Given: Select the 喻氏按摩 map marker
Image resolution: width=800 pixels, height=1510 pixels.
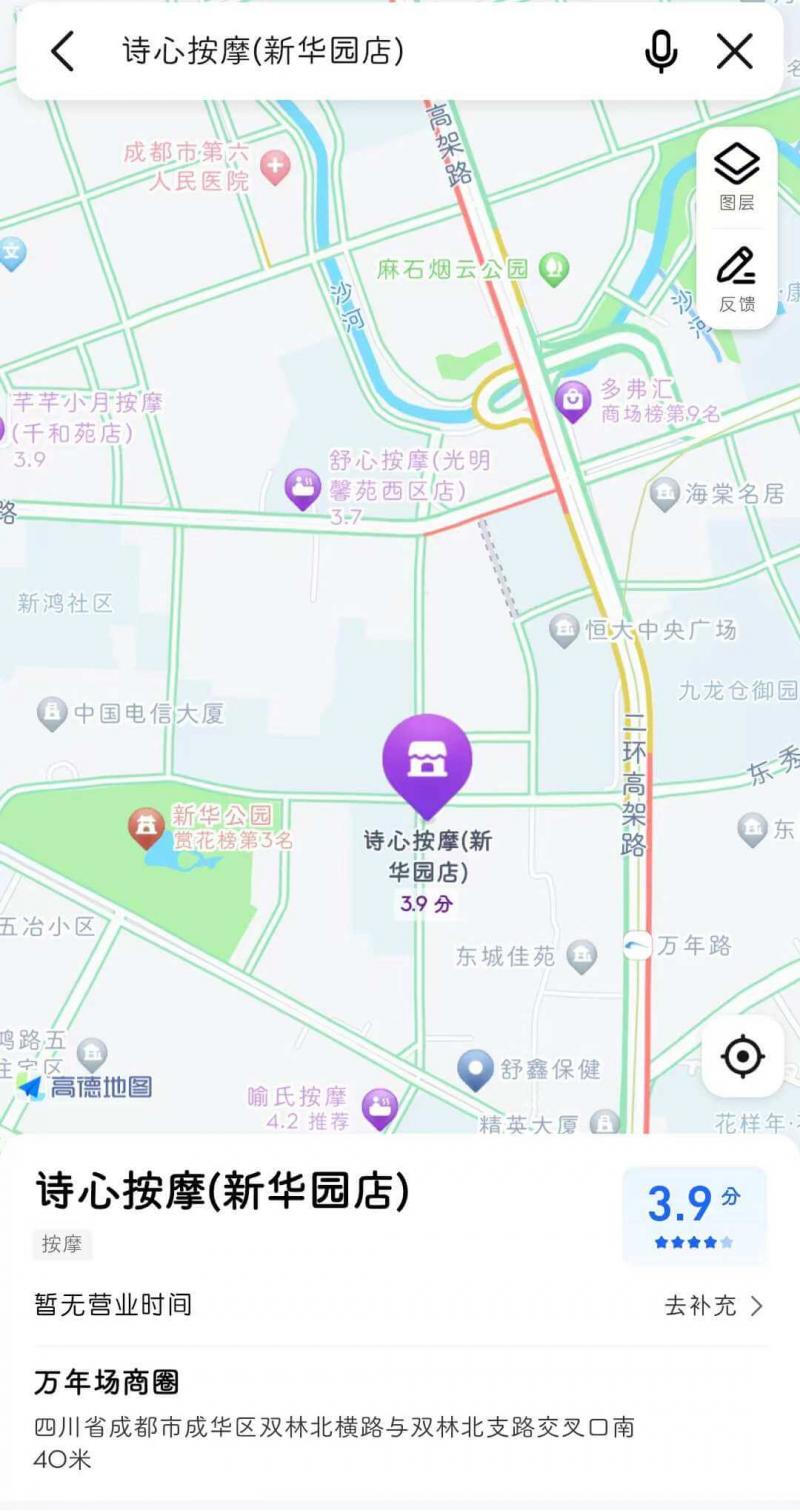Looking at the screenshot, I should 379,1107.
